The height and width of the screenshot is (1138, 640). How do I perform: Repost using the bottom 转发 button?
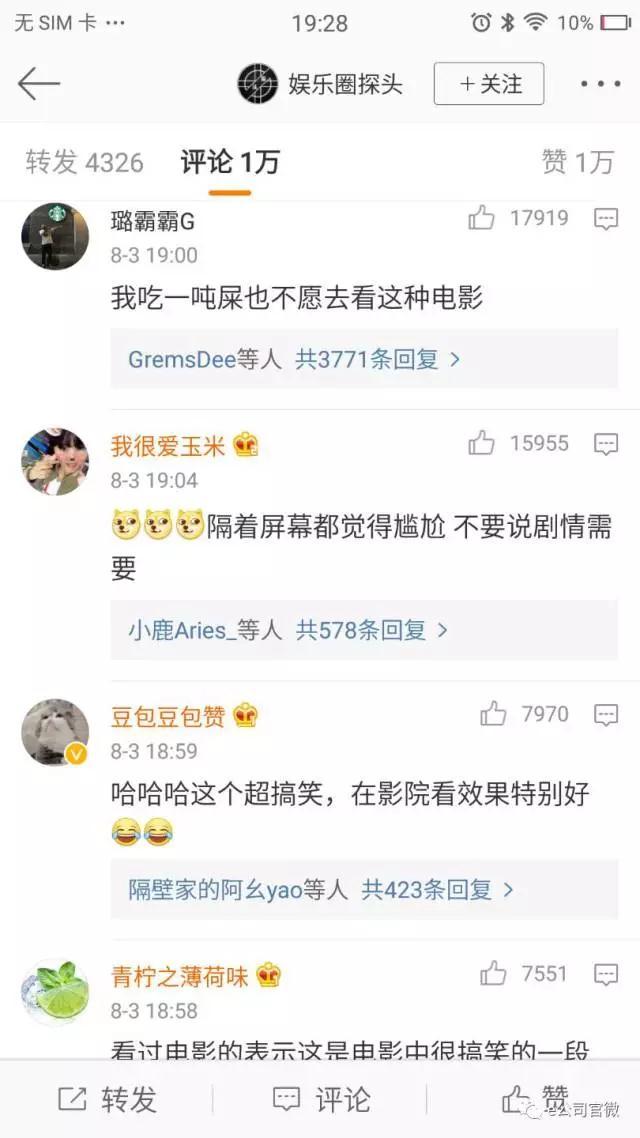coord(108,1100)
